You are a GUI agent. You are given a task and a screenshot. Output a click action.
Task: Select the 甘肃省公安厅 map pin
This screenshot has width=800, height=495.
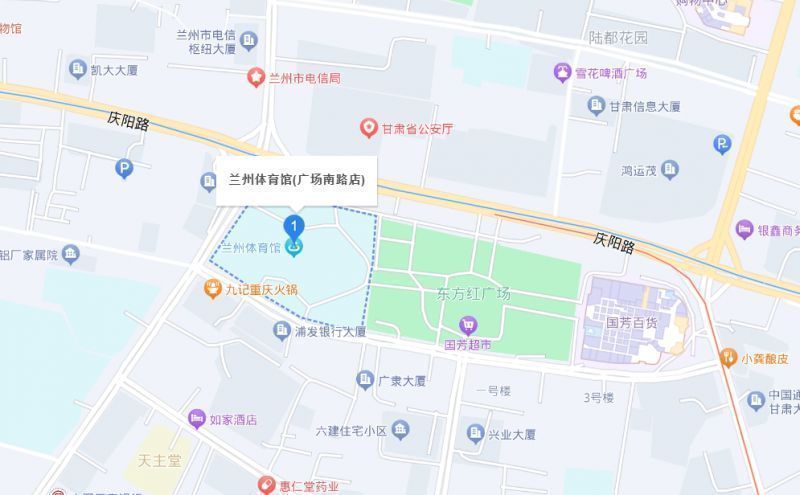pyautogui.click(x=368, y=128)
